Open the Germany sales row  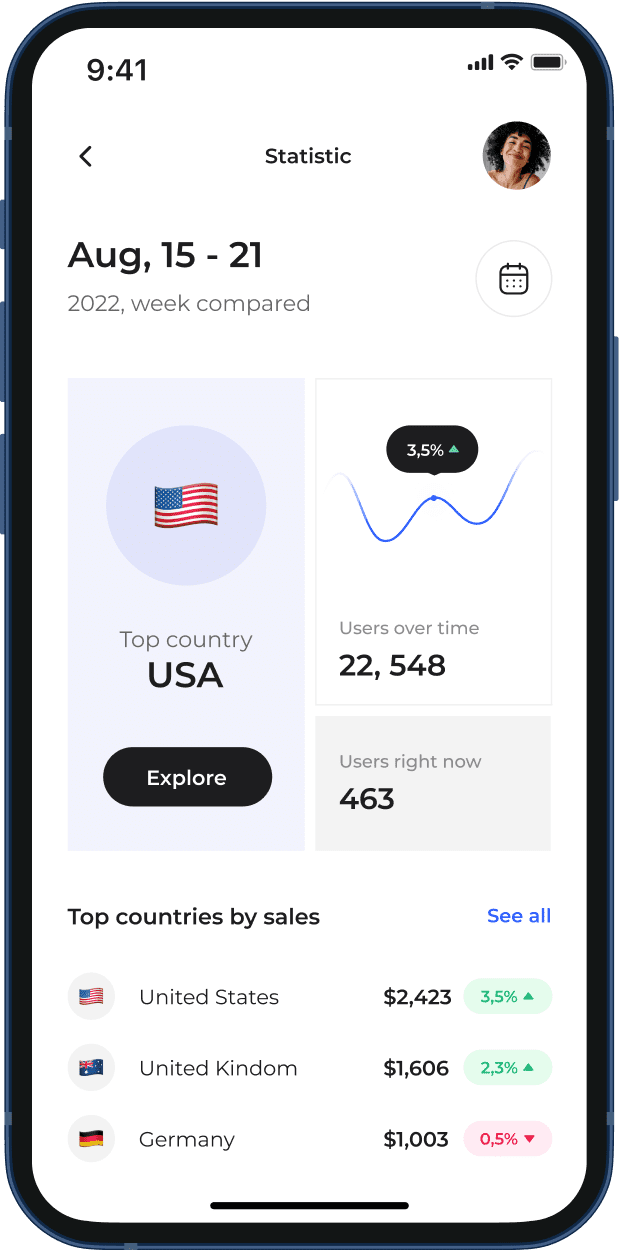point(309,1139)
